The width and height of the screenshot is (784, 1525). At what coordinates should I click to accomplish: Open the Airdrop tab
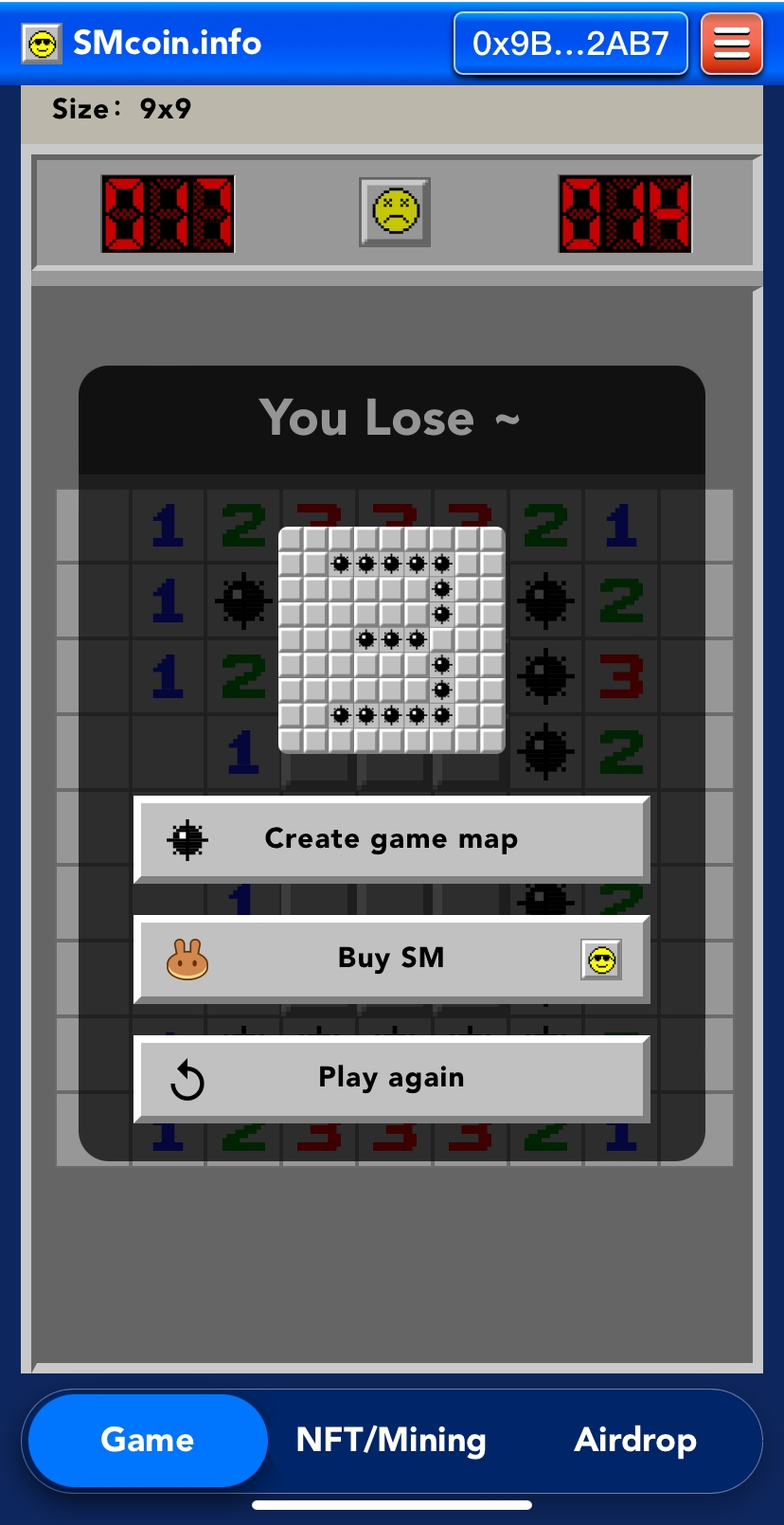635,1440
